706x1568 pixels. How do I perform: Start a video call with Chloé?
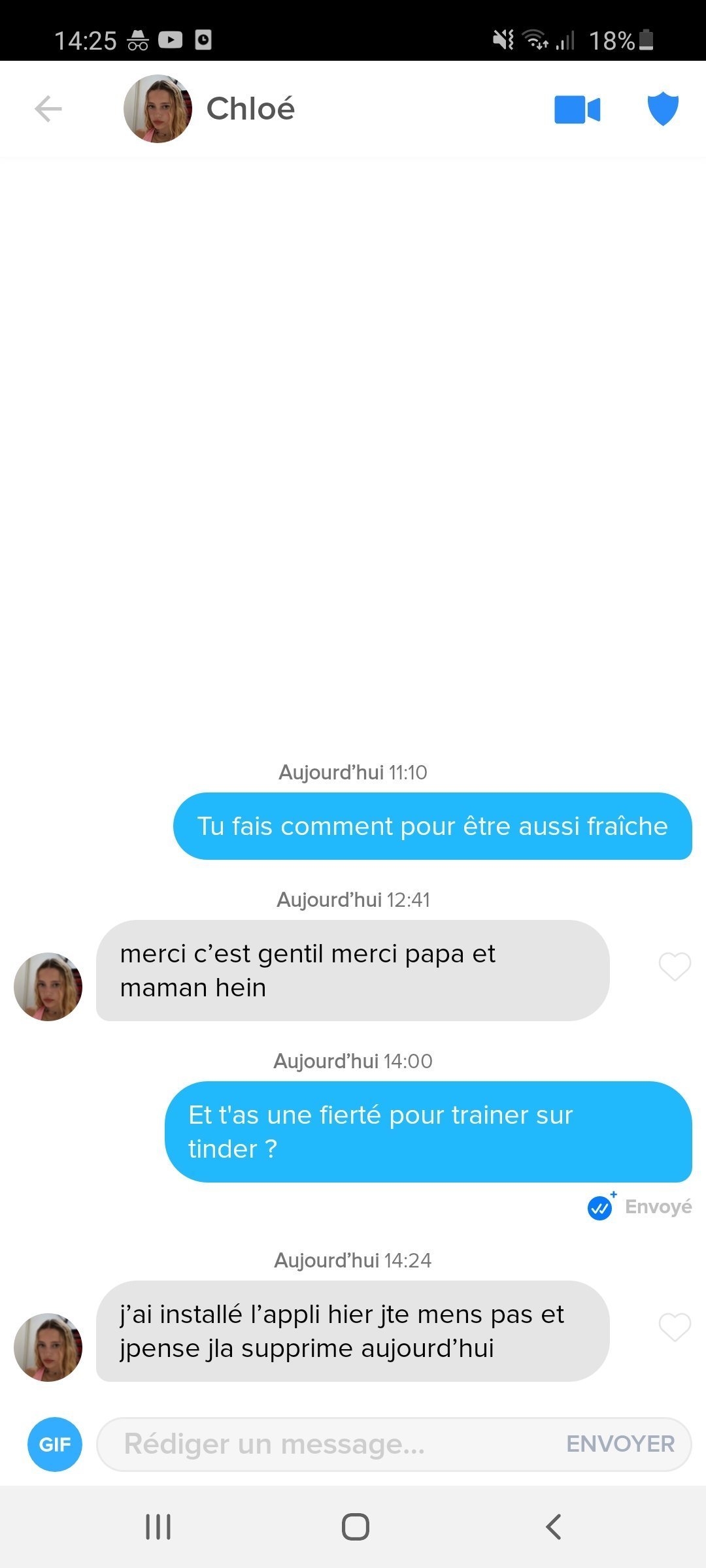(577, 109)
